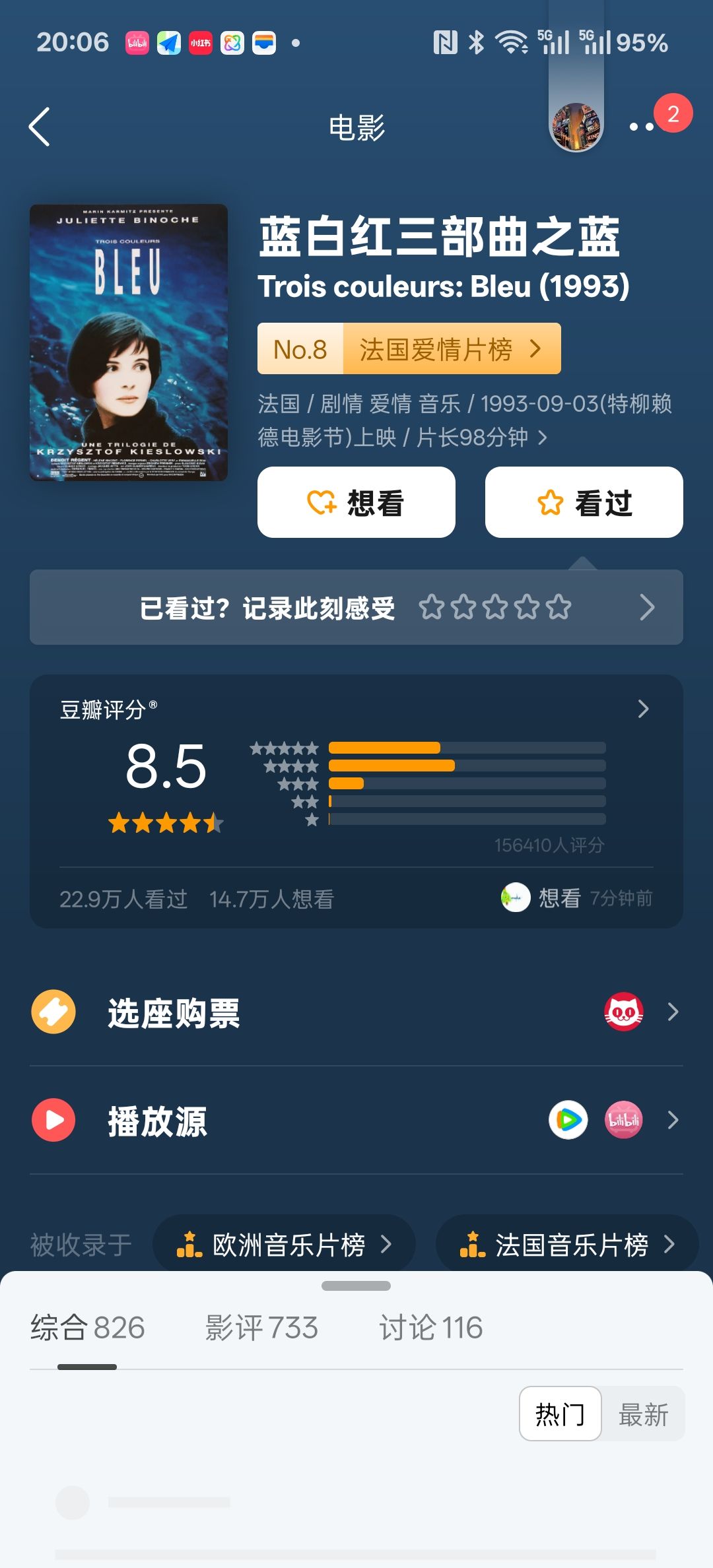
Task: Sort comments by 热门
Action: (560, 1414)
